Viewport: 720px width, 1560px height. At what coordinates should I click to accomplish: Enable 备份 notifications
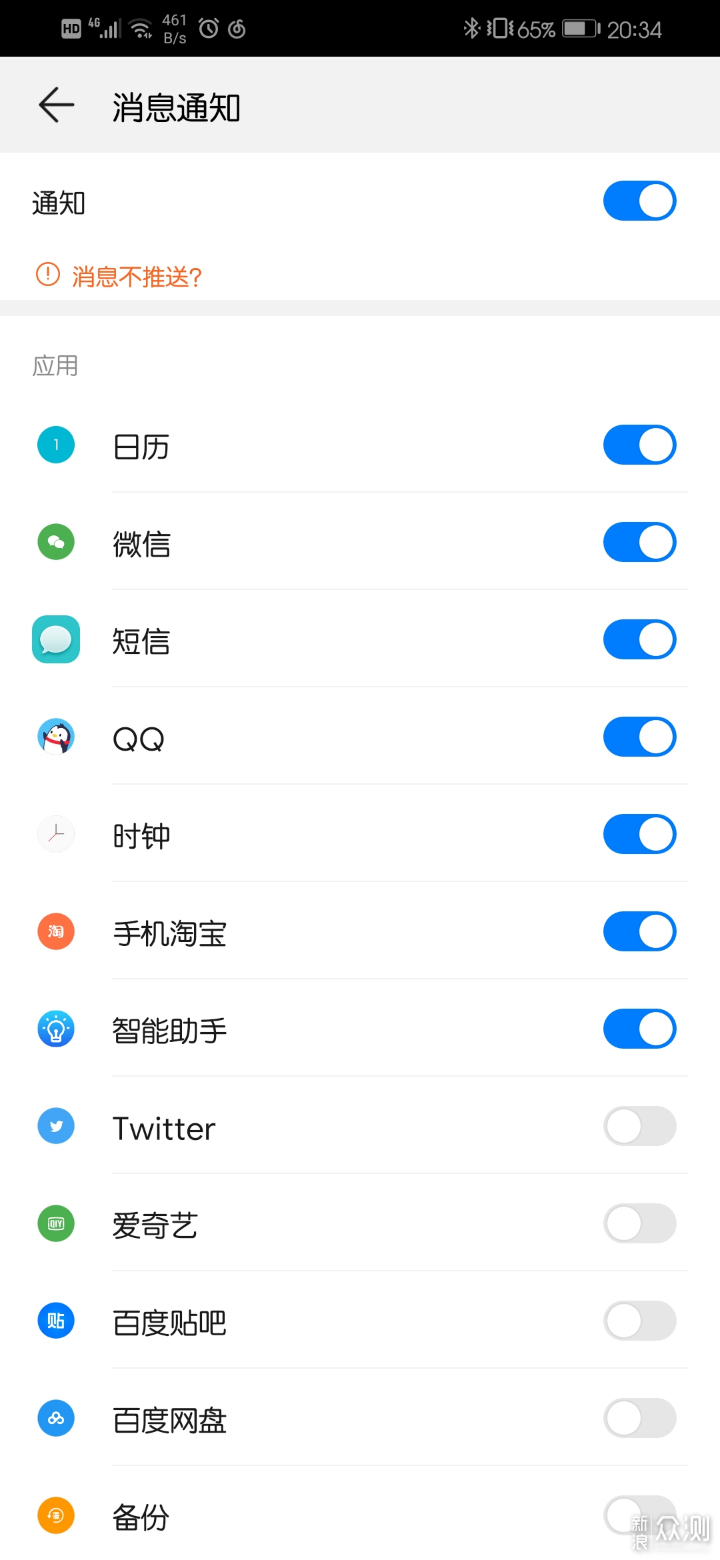tap(639, 1515)
